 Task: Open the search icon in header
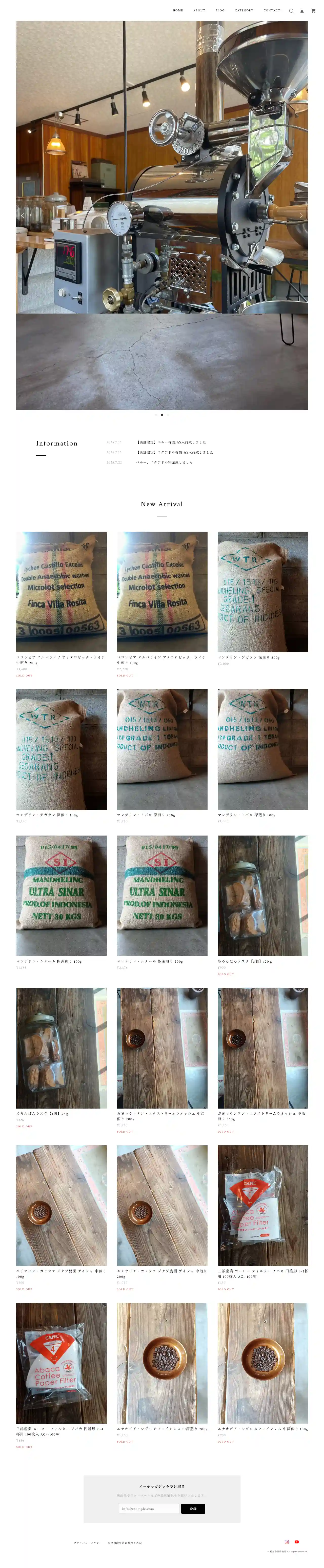[x=291, y=10]
